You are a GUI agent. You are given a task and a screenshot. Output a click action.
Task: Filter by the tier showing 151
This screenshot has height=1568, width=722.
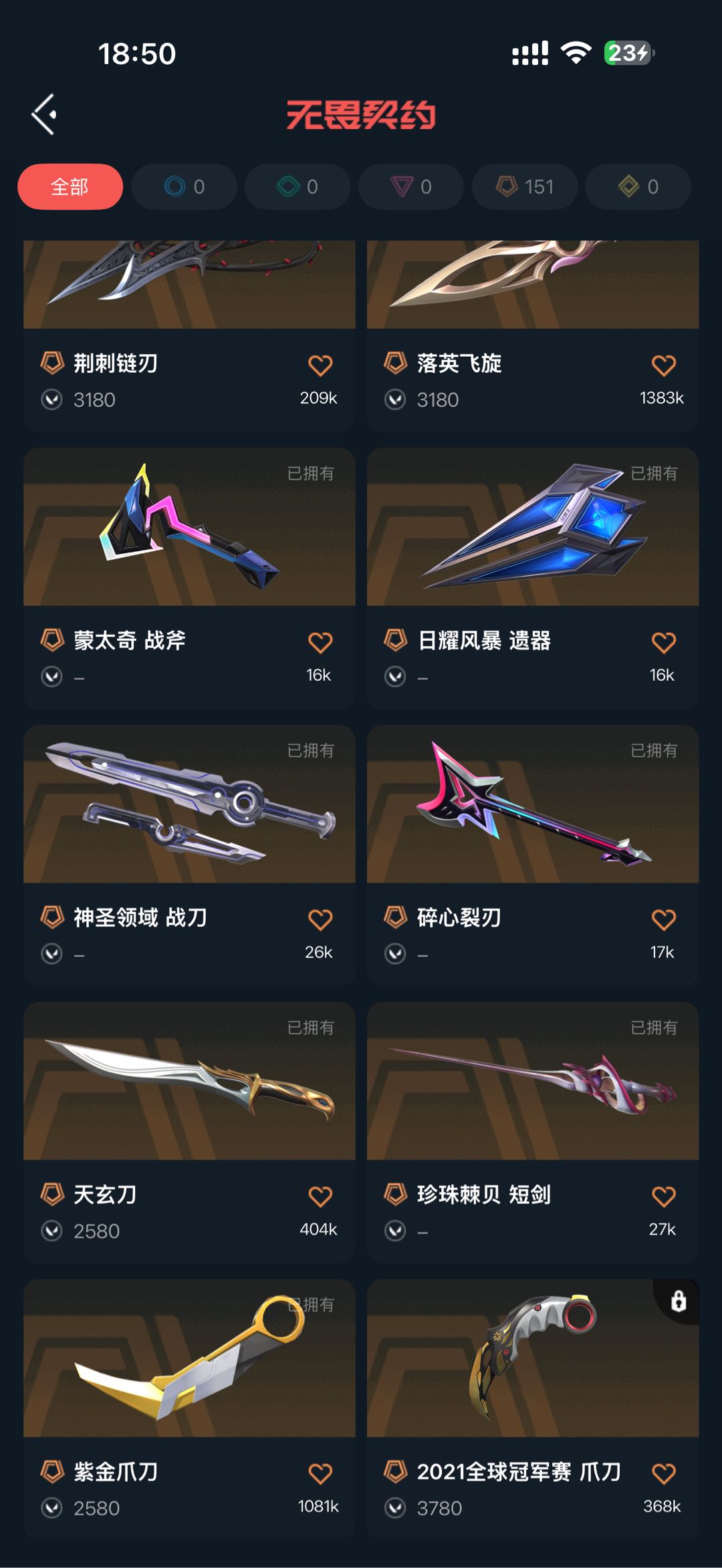525,186
